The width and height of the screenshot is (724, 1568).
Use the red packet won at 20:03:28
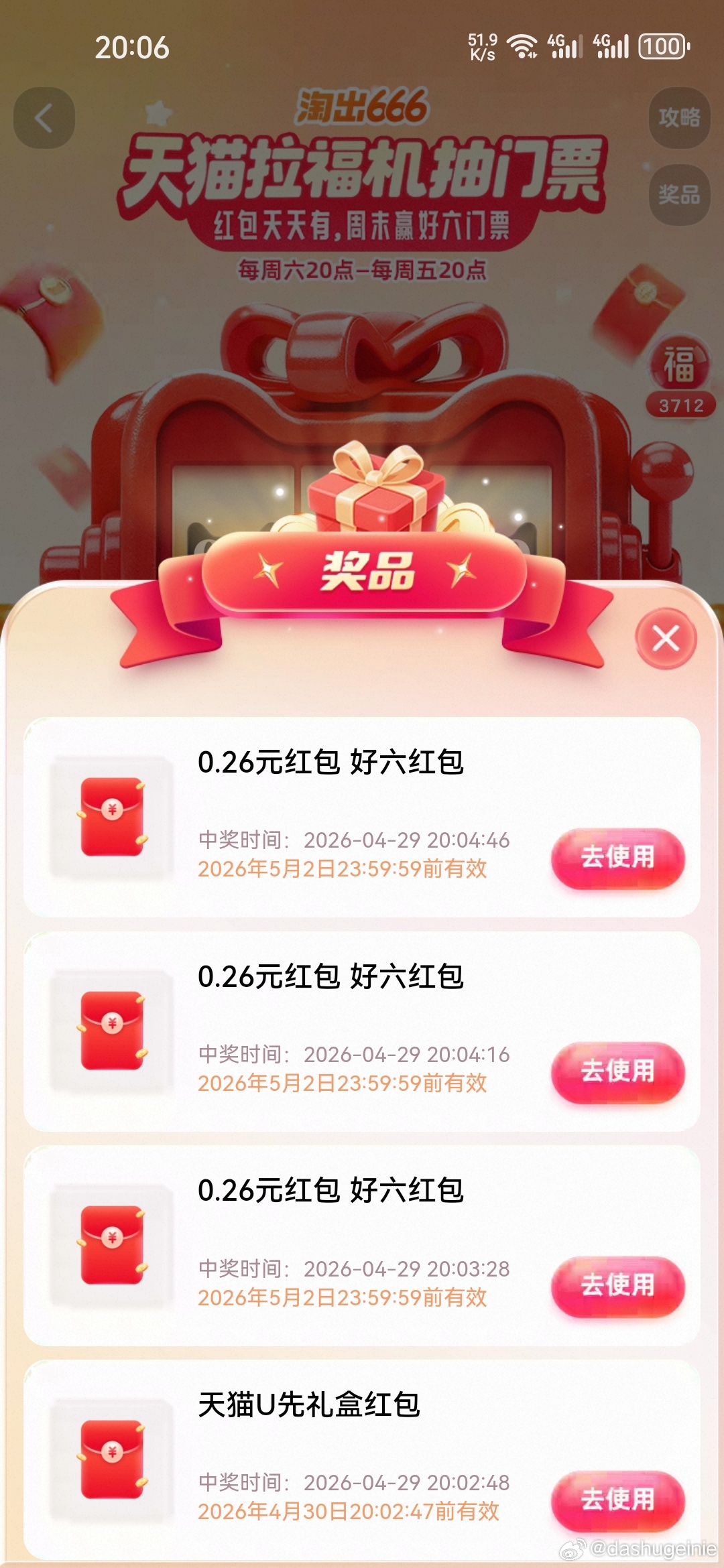[x=617, y=1285]
